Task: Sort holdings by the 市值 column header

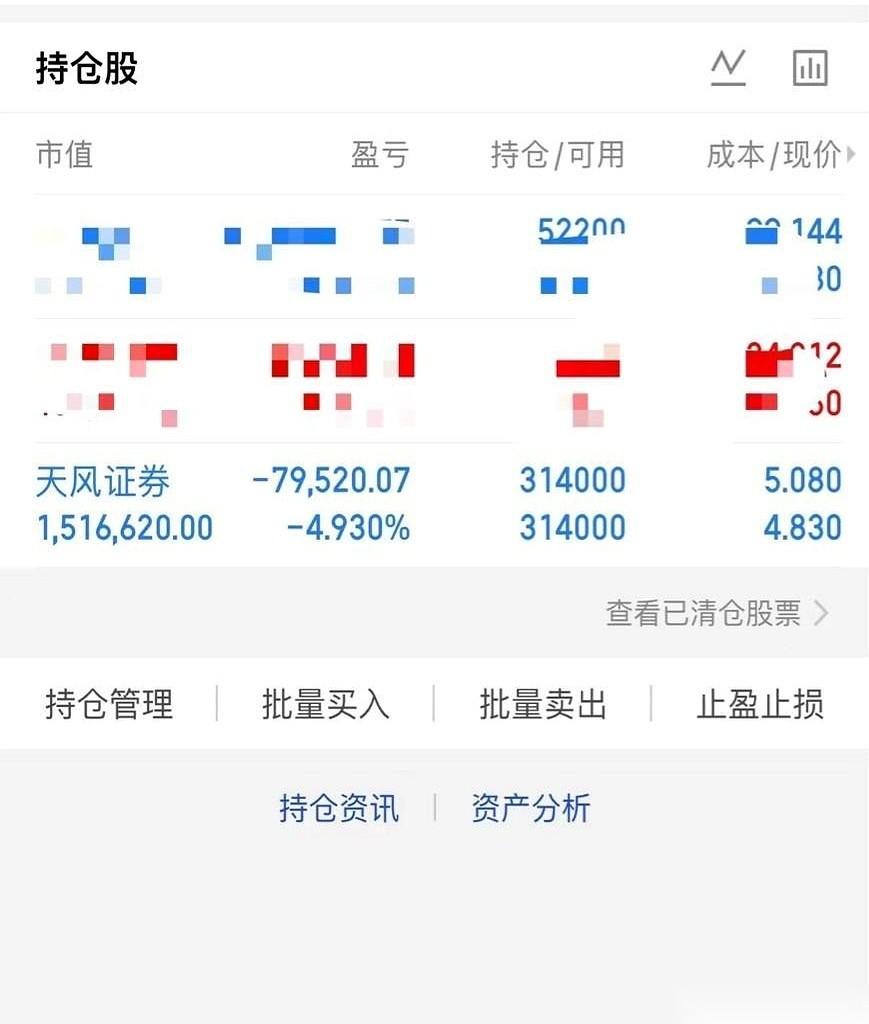Action: (62, 155)
